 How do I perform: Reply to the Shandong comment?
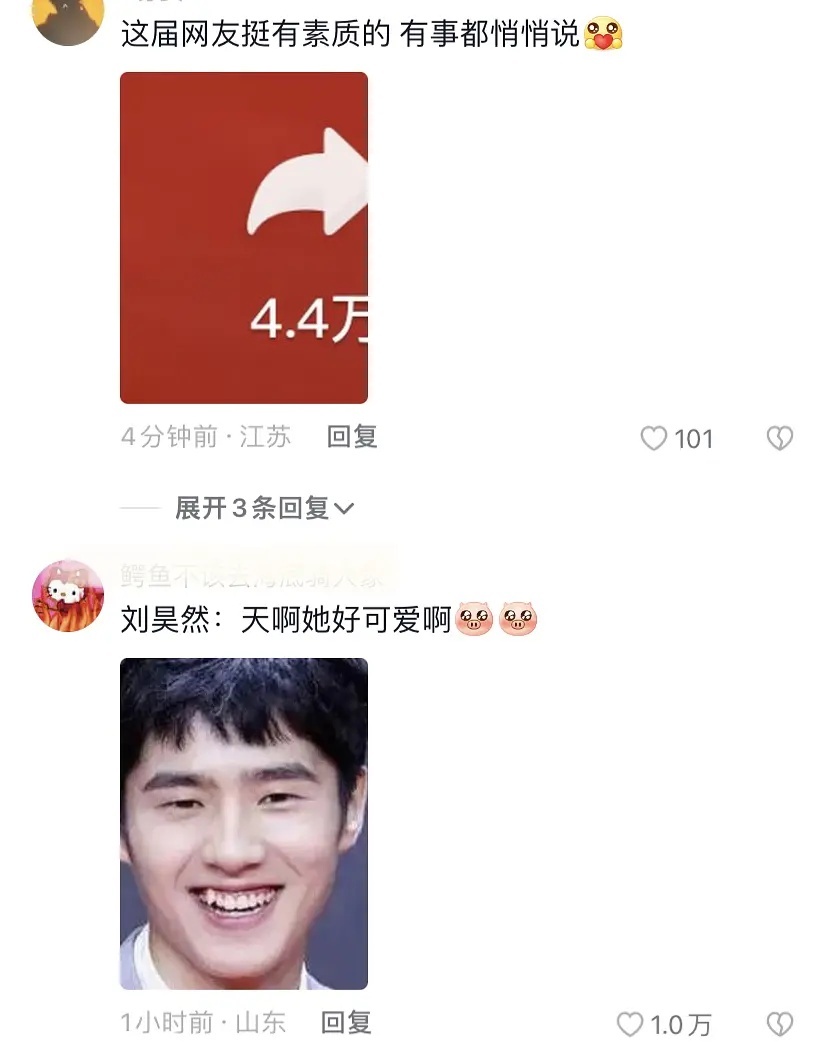point(346,1023)
